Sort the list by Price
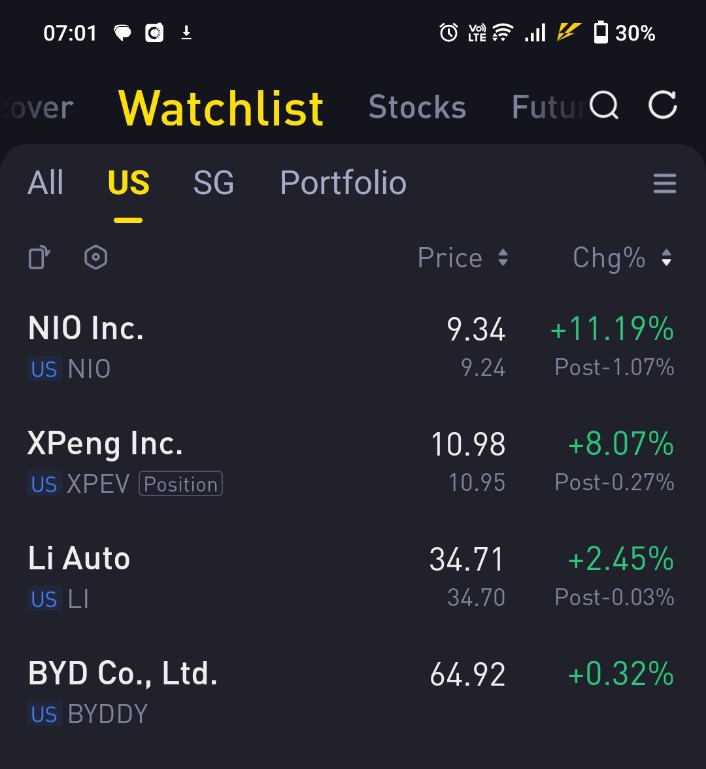 [x=462, y=258]
